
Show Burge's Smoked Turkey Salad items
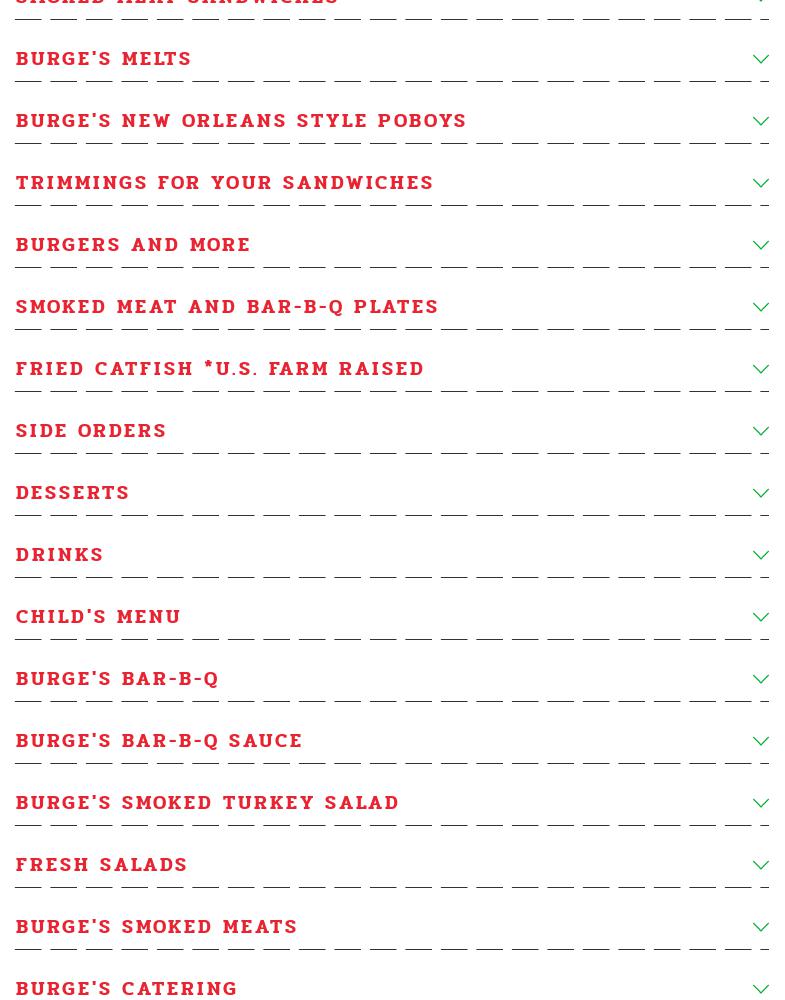point(207,803)
